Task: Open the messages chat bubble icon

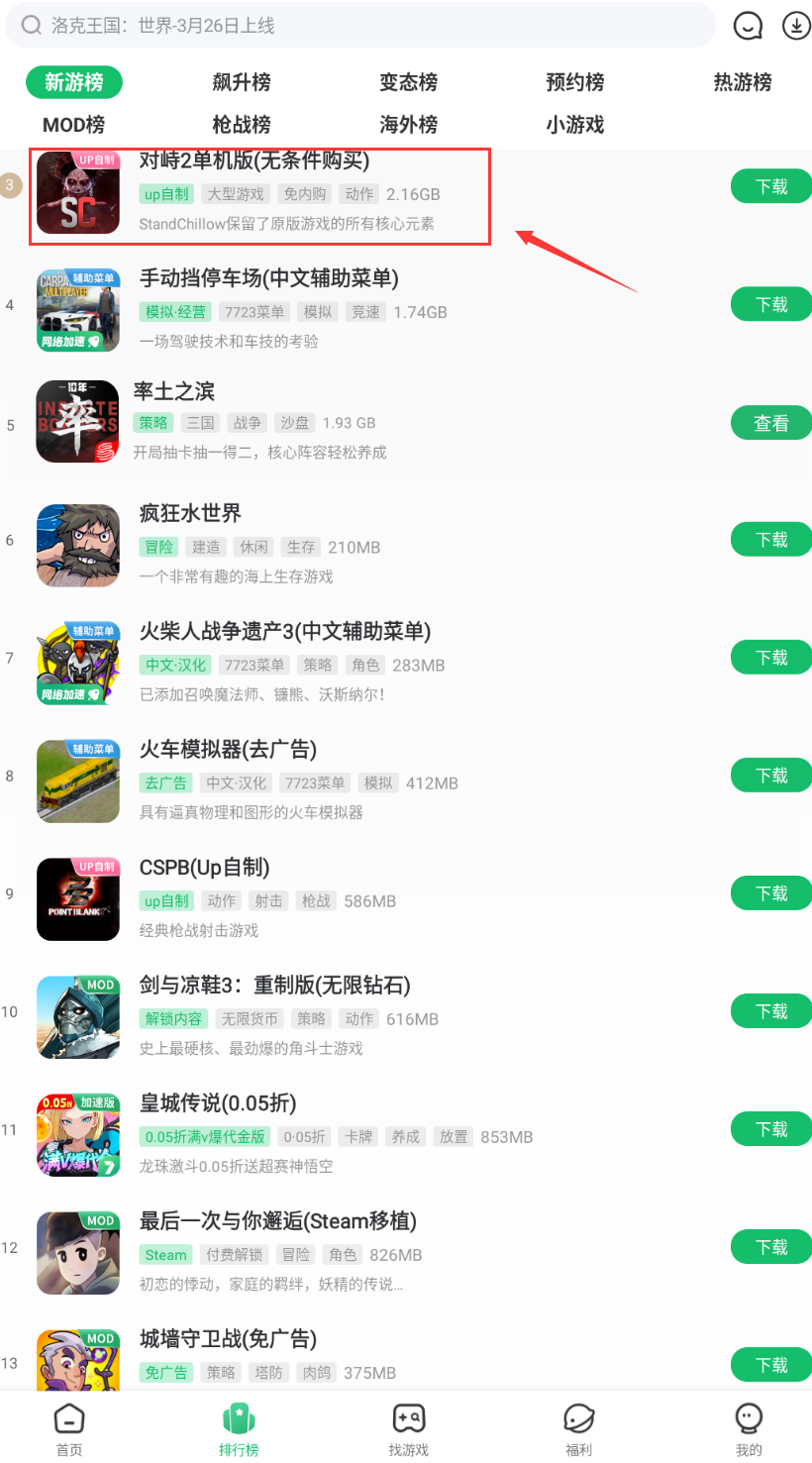Action: pos(748,26)
